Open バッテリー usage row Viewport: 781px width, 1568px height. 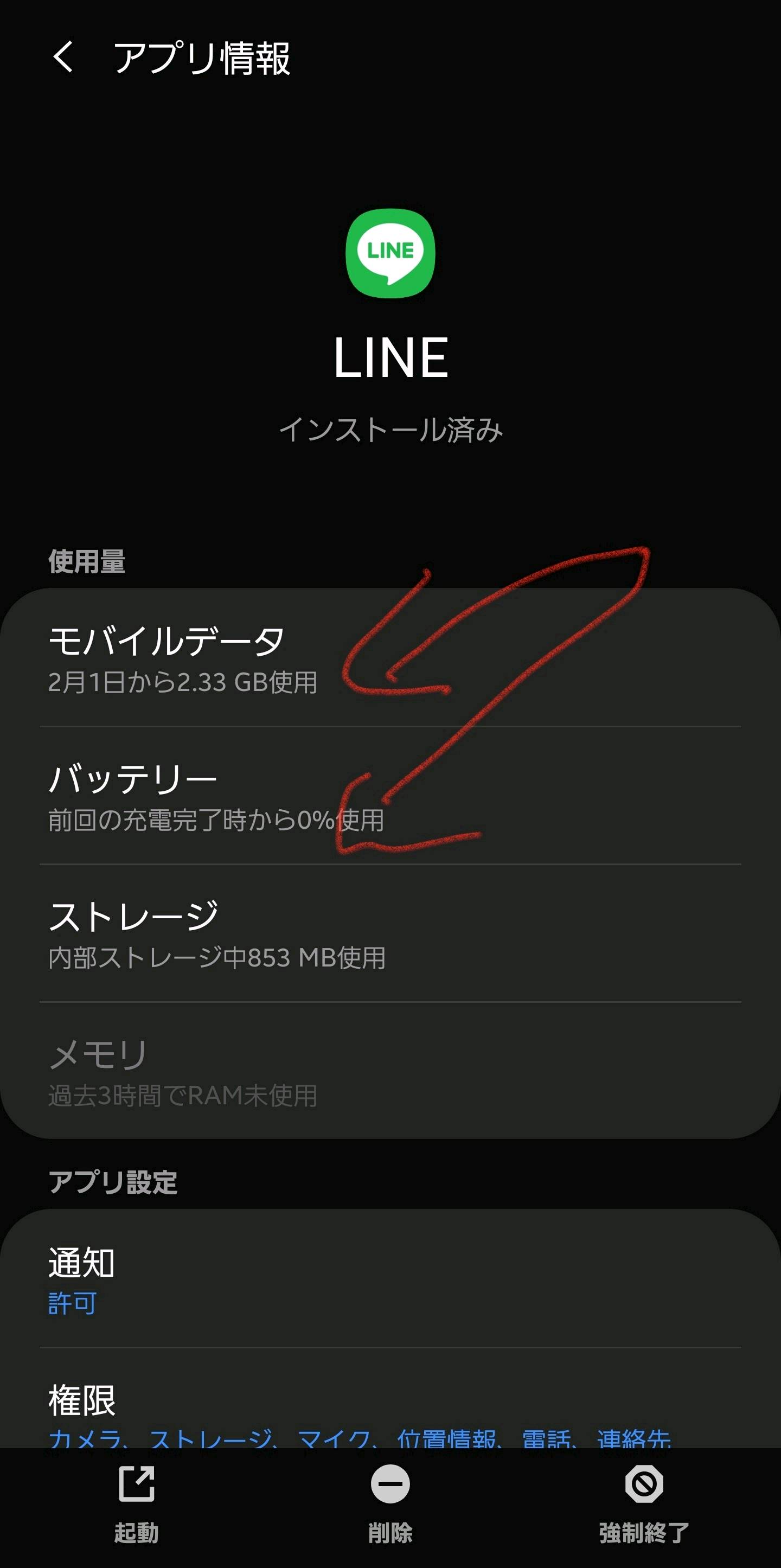(x=390, y=796)
